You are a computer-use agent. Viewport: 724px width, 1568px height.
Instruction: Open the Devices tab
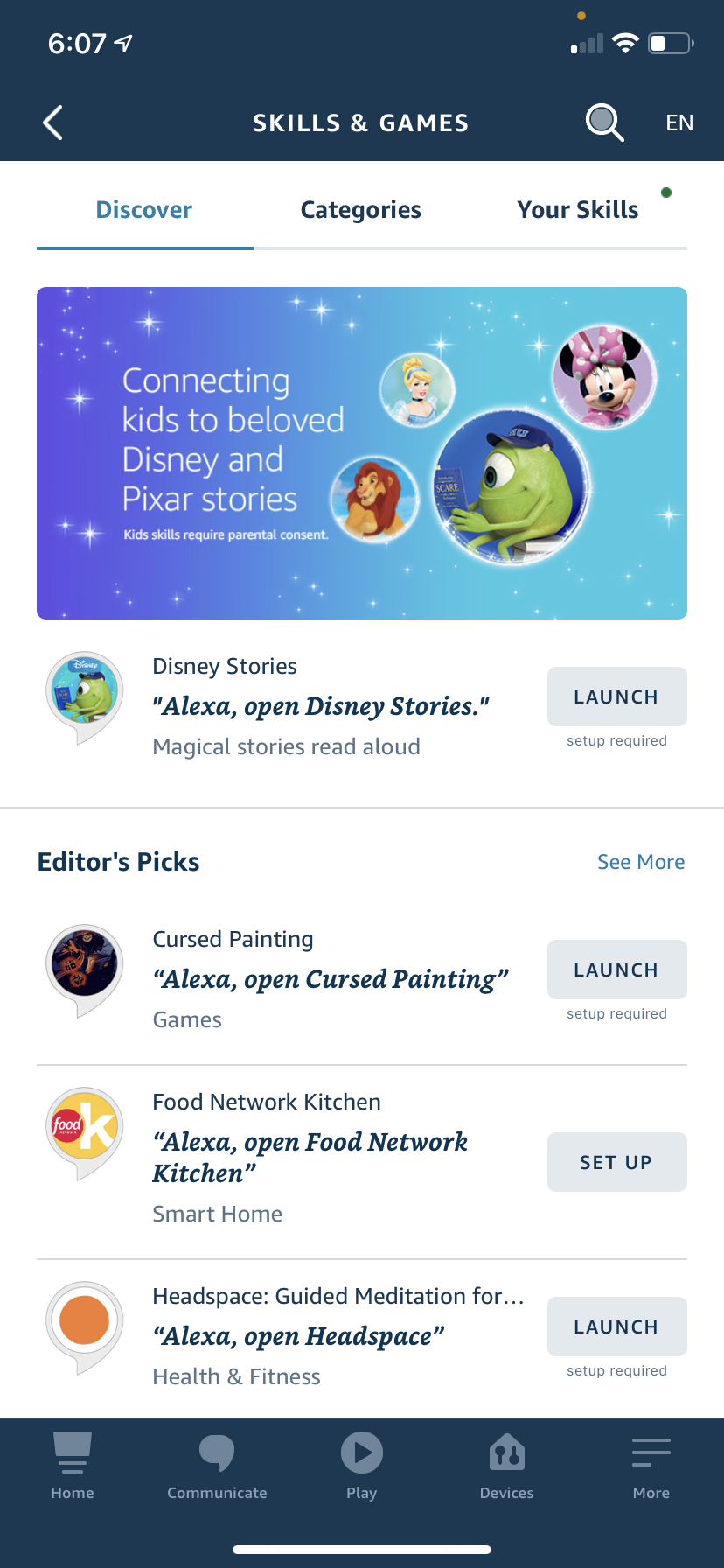506,1466
